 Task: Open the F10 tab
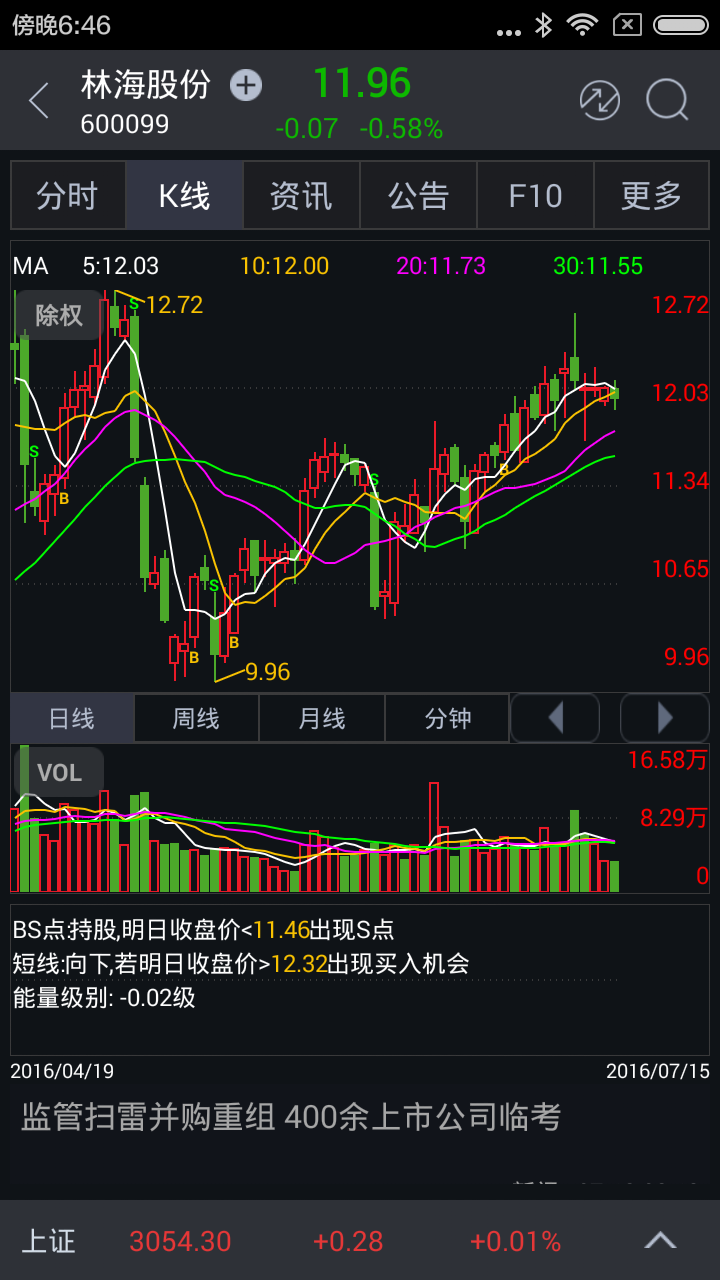[535, 196]
